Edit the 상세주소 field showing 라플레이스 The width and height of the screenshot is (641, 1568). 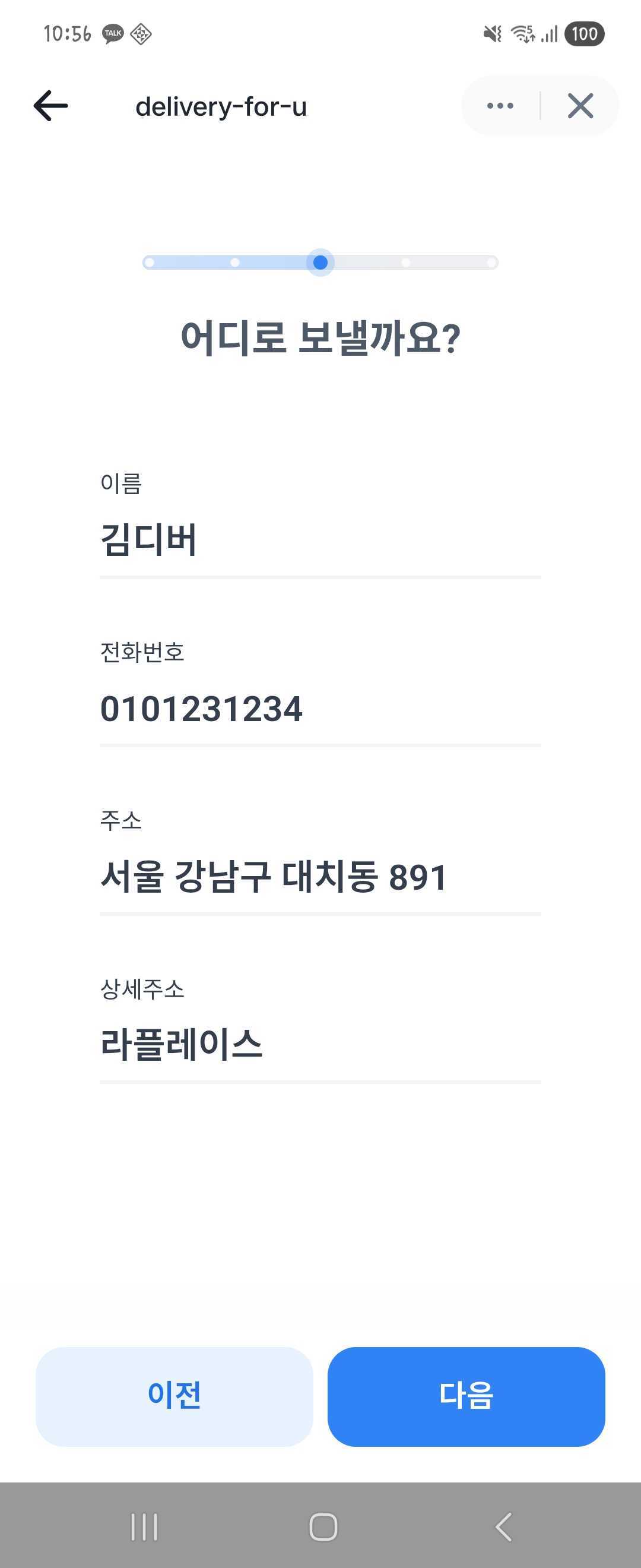pos(320,1045)
